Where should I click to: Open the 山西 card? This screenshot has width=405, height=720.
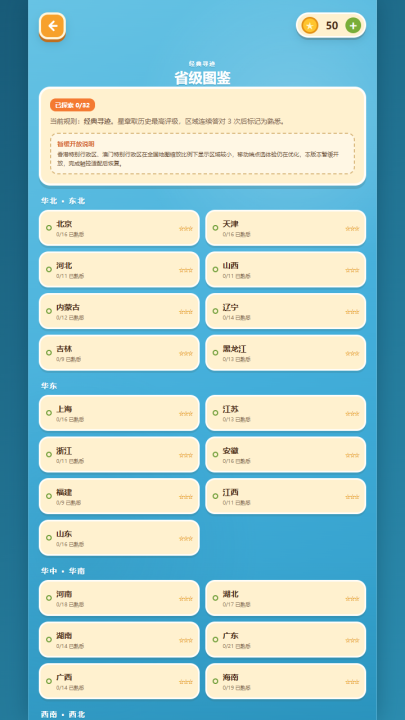[x=286, y=270]
